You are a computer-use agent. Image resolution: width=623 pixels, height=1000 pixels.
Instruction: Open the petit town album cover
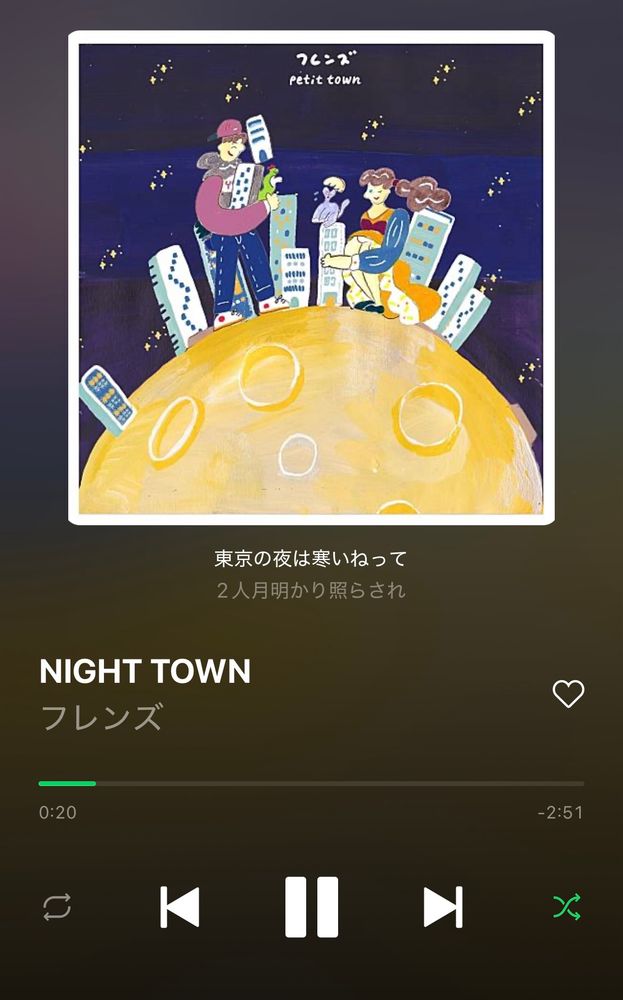click(x=311, y=277)
